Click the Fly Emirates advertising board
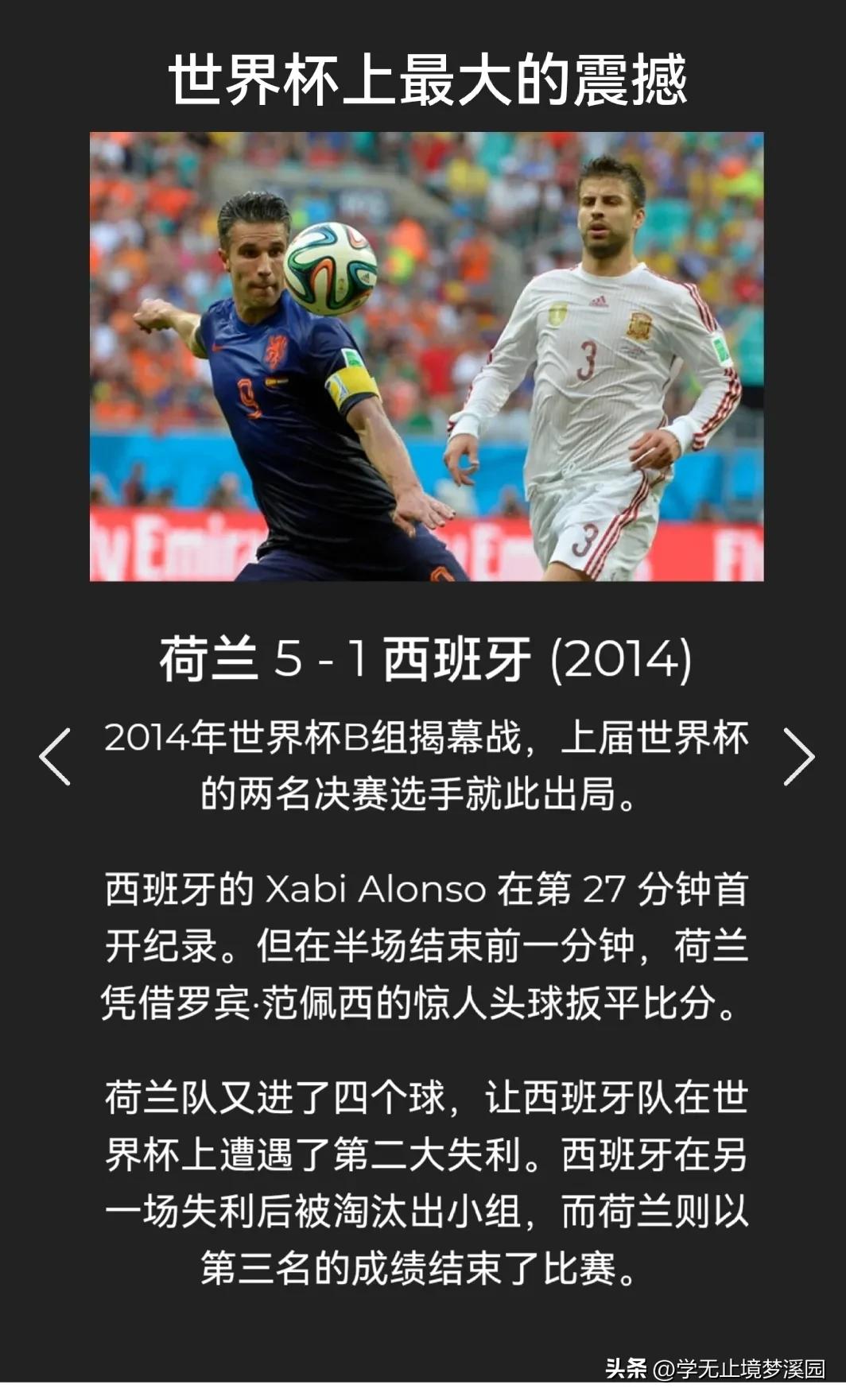The width and height of the screenshot is (846, 1400). click(159, 541)
